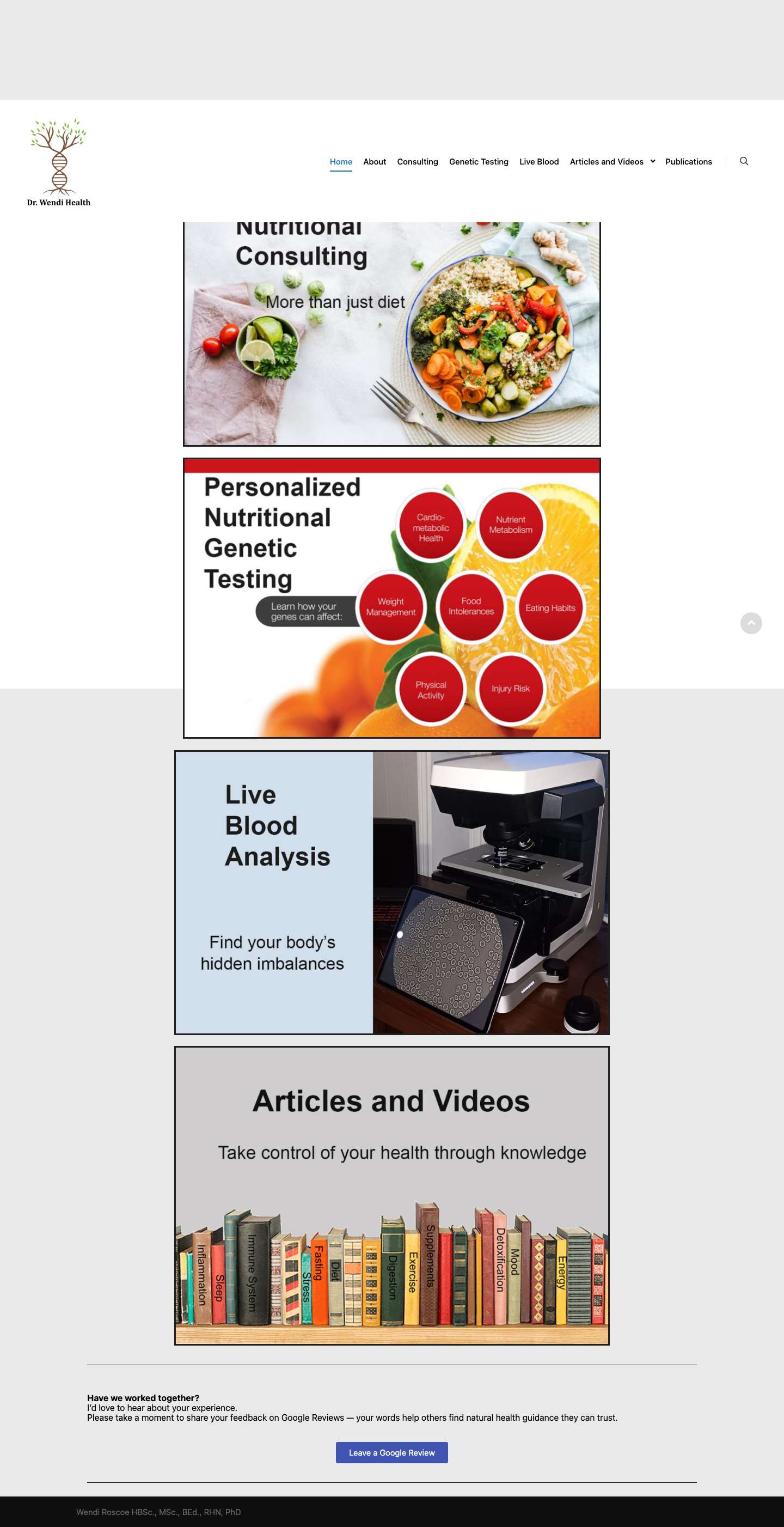This screenshot has width=784, height=1527.
Task: Click the Leave a Google Review button
Action: pyautogui.click(x=391, y=1452)
